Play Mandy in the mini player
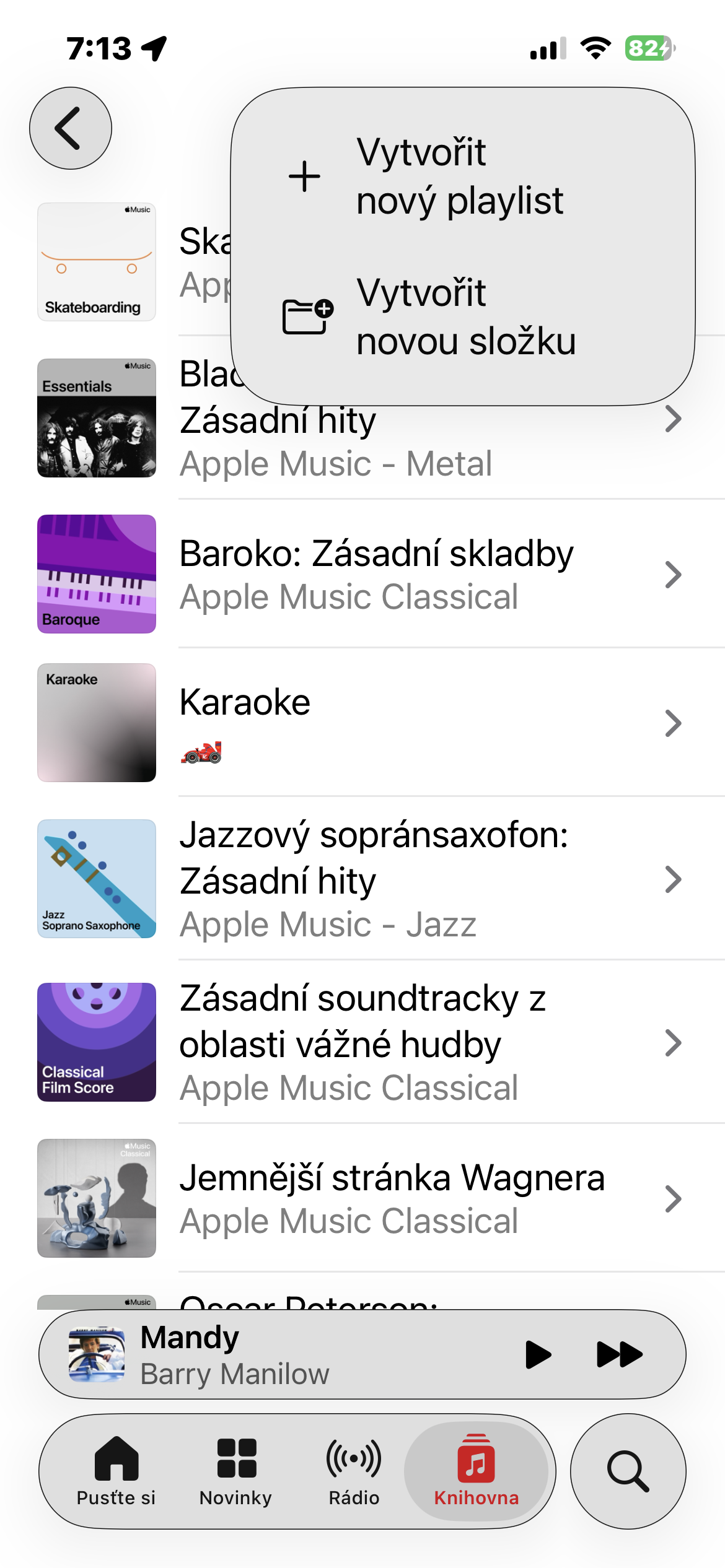Image resolution: width=725 pixels, height=1568 pixels. tap(538, 1354)
